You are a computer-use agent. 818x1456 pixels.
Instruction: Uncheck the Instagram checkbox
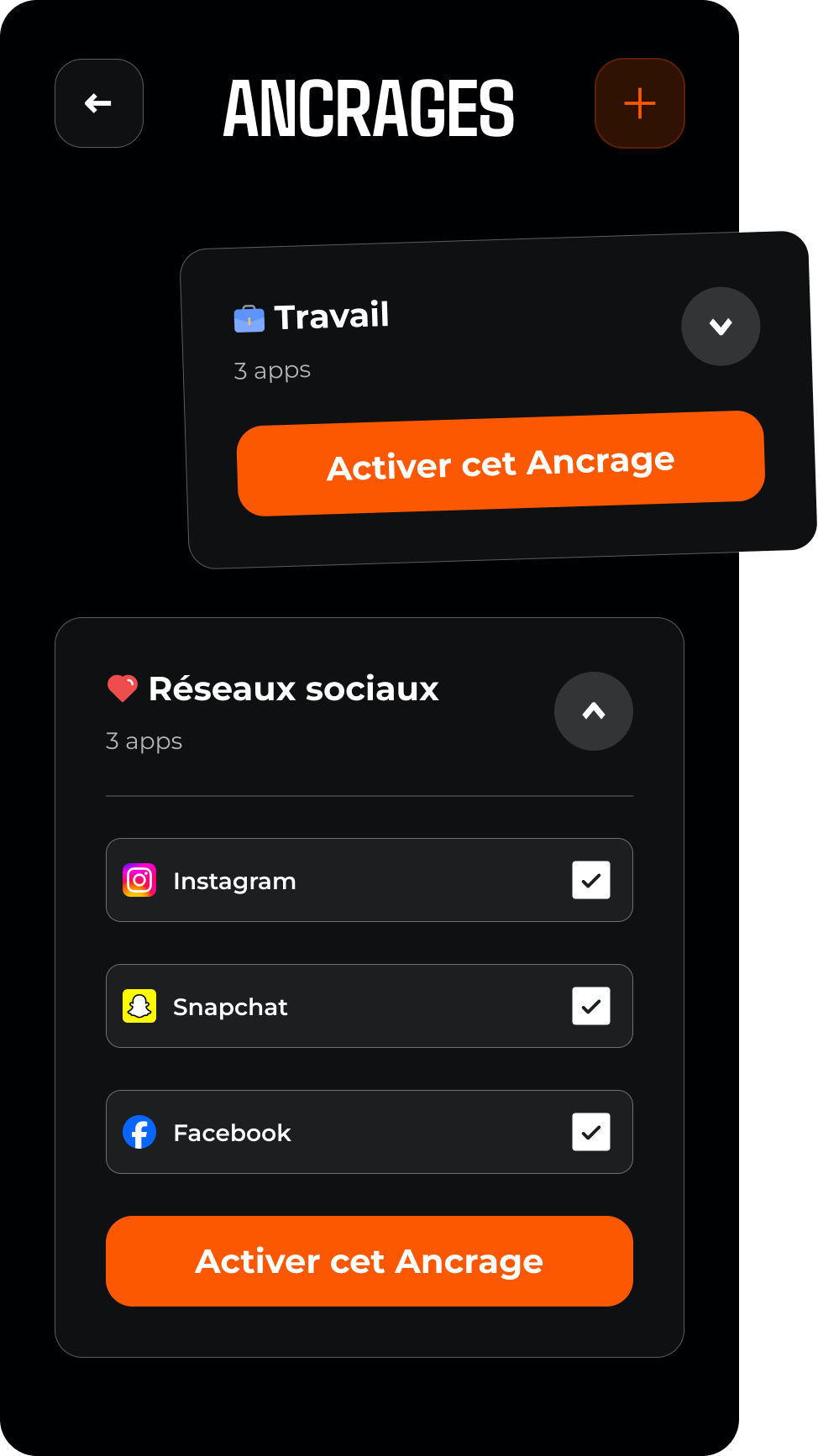tap(591, 880)
